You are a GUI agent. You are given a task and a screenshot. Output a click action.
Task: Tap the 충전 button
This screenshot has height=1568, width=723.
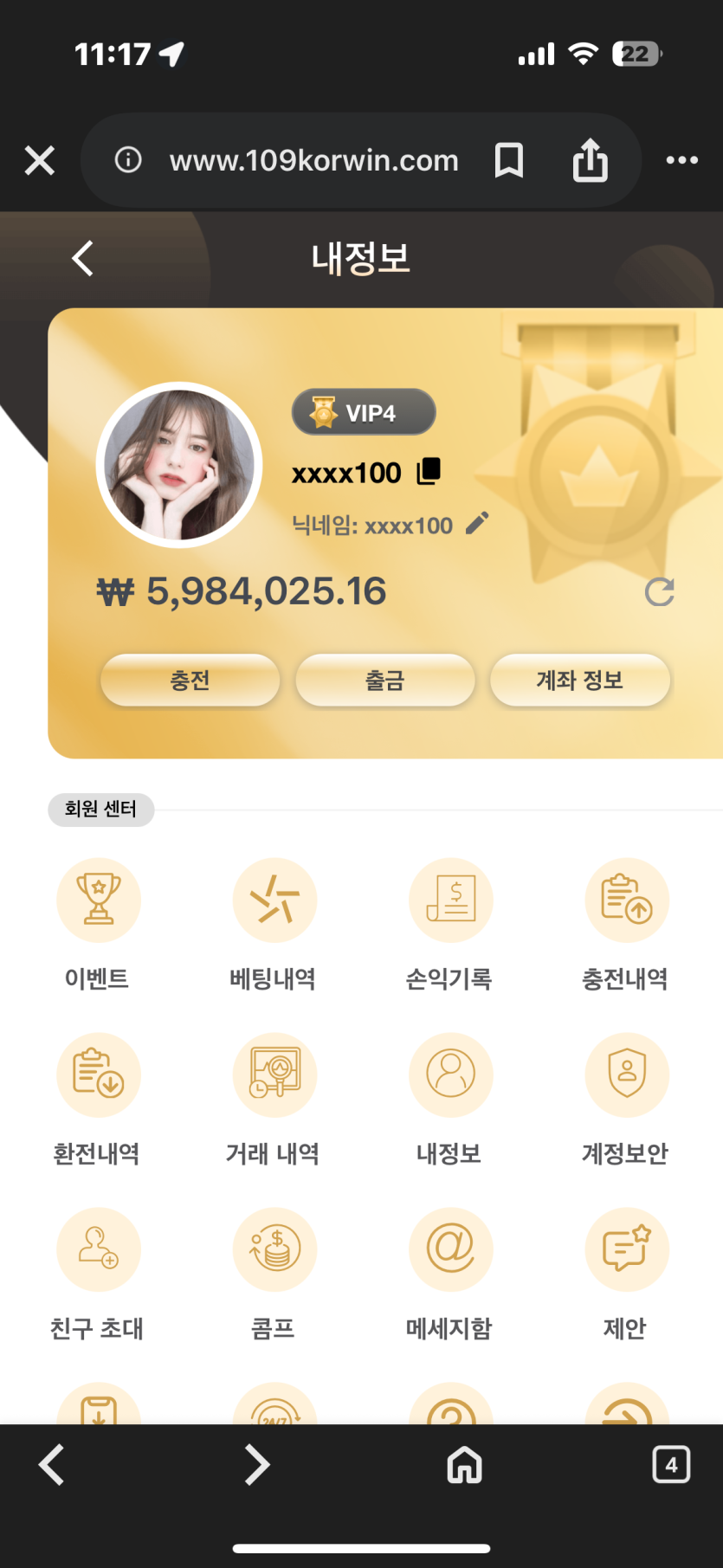click(190, 681)
